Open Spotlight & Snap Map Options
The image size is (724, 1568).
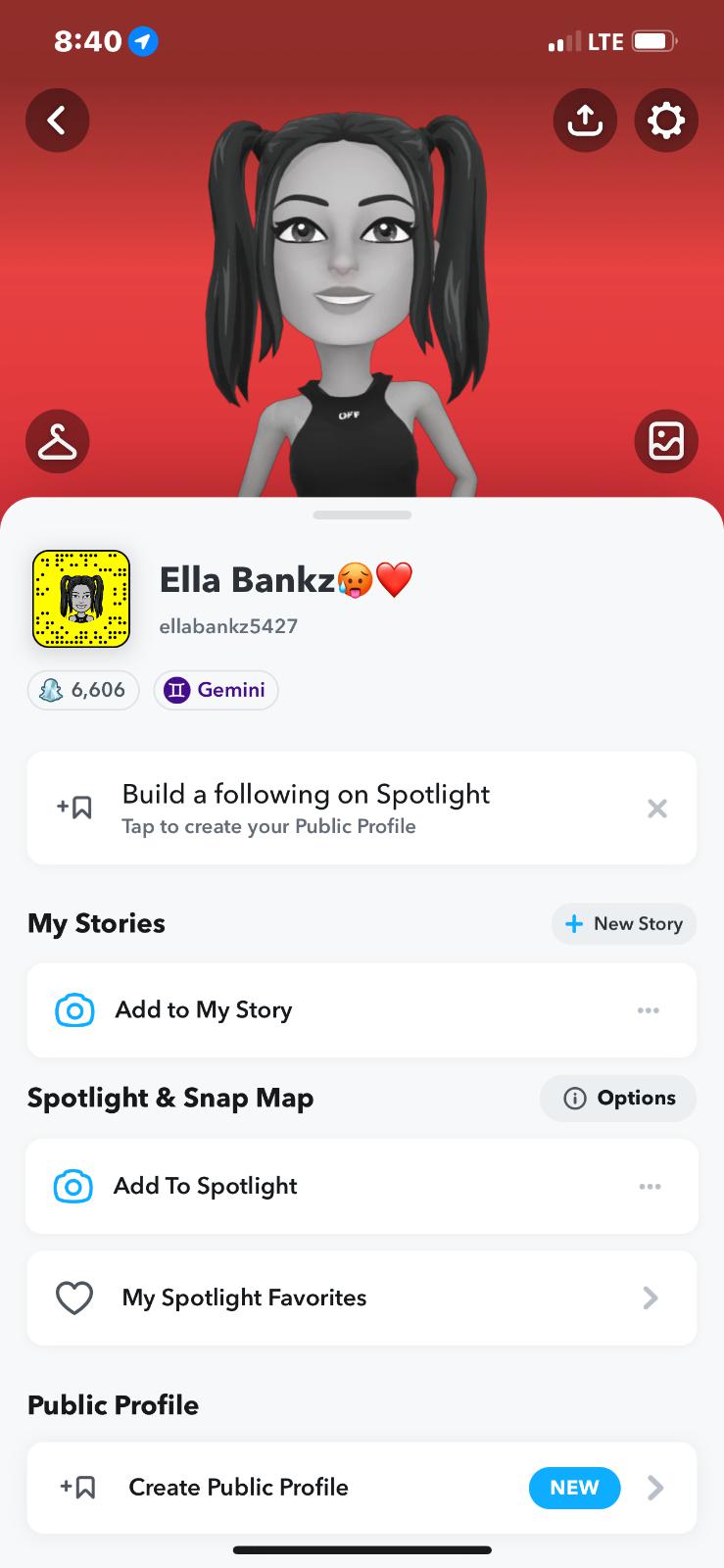618,1098
